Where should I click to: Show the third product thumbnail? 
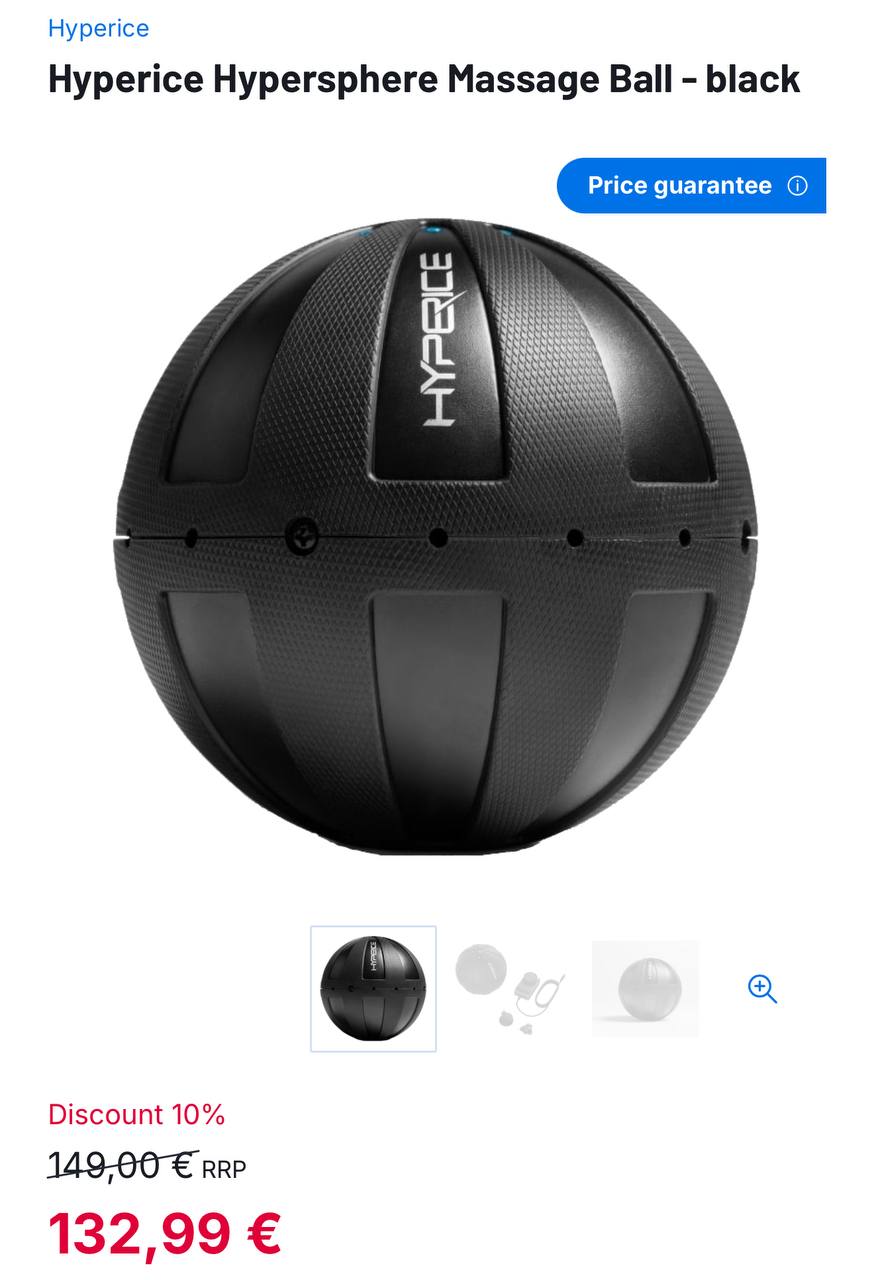(645, 988)
